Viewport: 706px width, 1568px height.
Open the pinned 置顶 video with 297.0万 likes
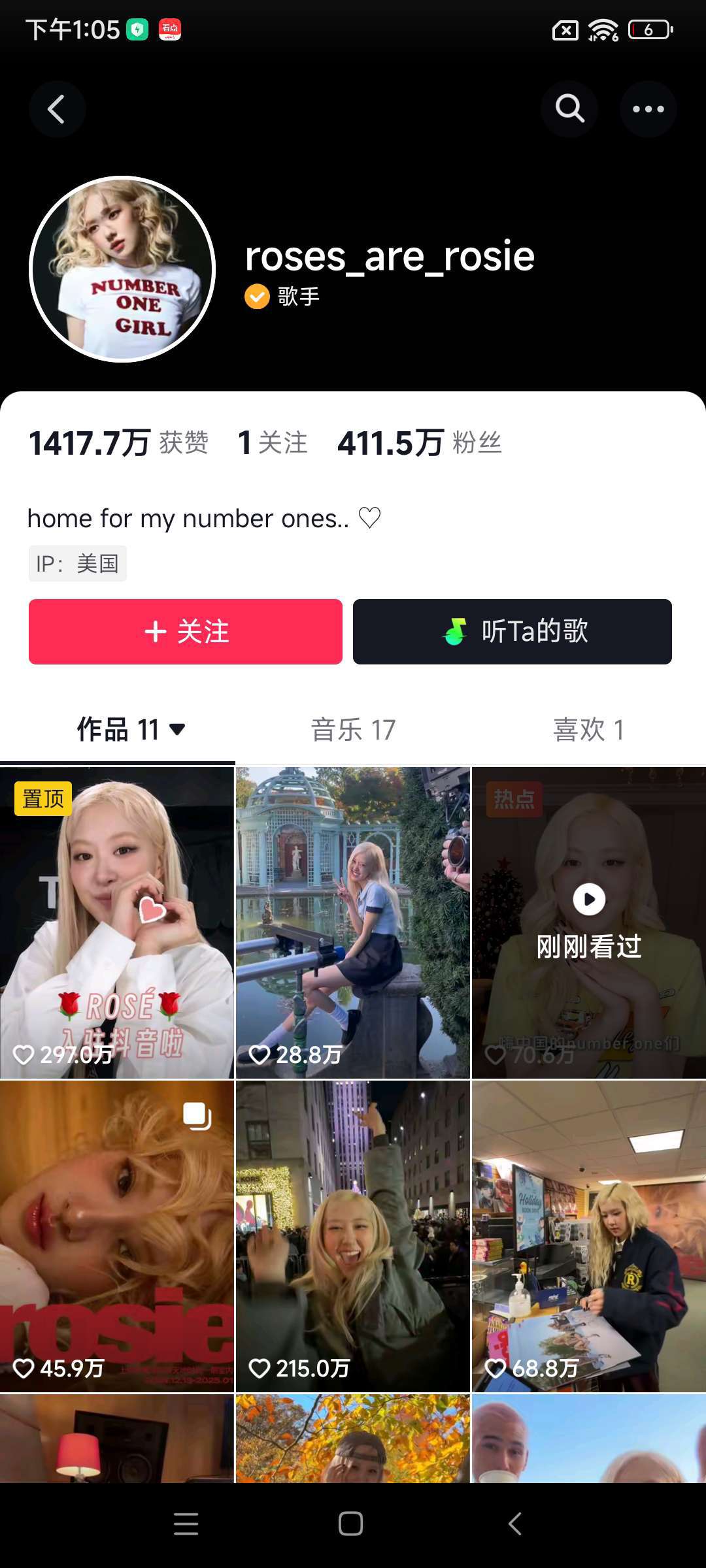(117, 923)
